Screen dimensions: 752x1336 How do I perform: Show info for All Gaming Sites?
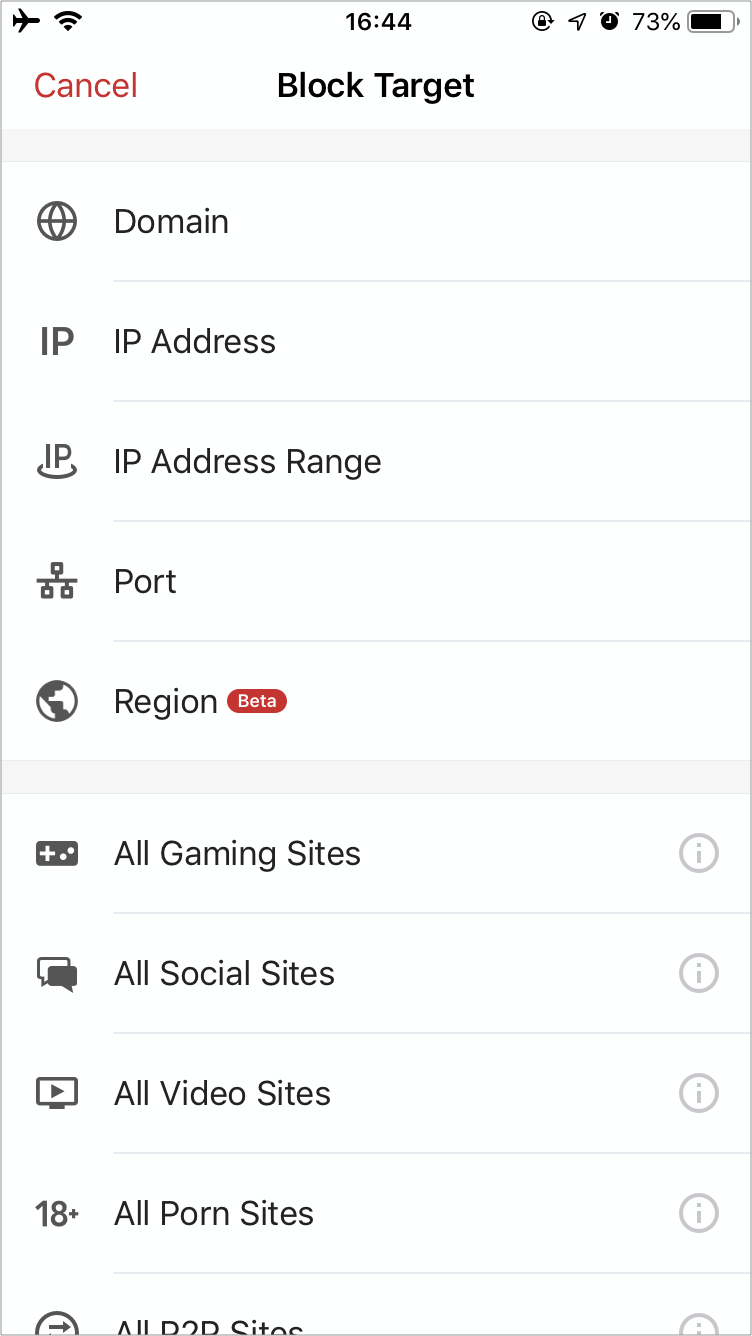[699, 853]
